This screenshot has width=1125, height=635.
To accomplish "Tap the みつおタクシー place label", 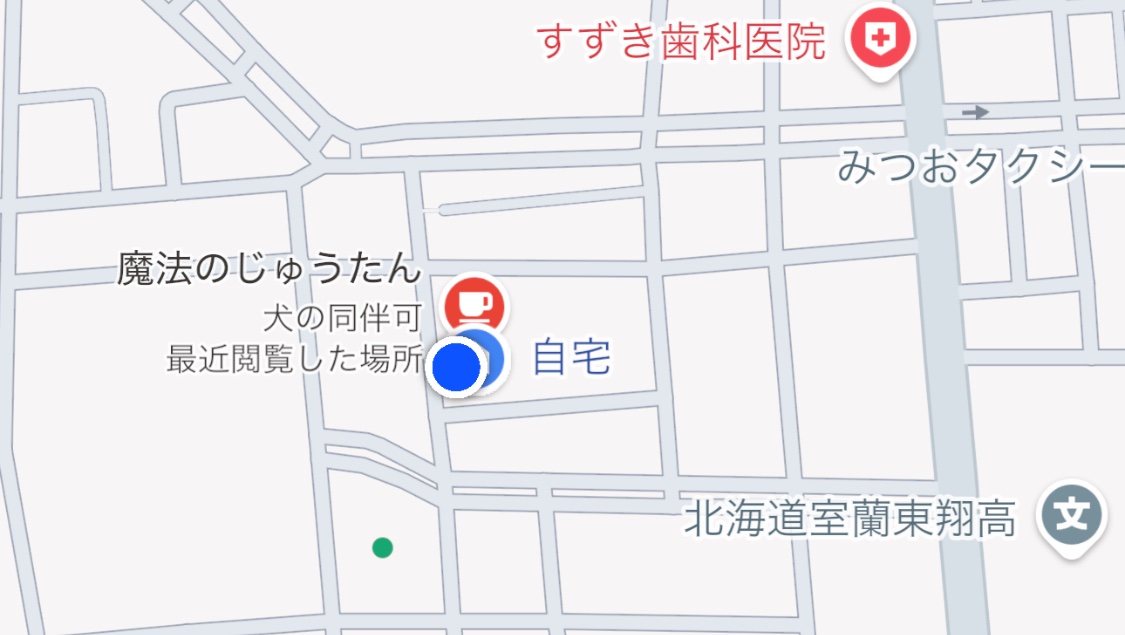I will (x=980, y=166).
